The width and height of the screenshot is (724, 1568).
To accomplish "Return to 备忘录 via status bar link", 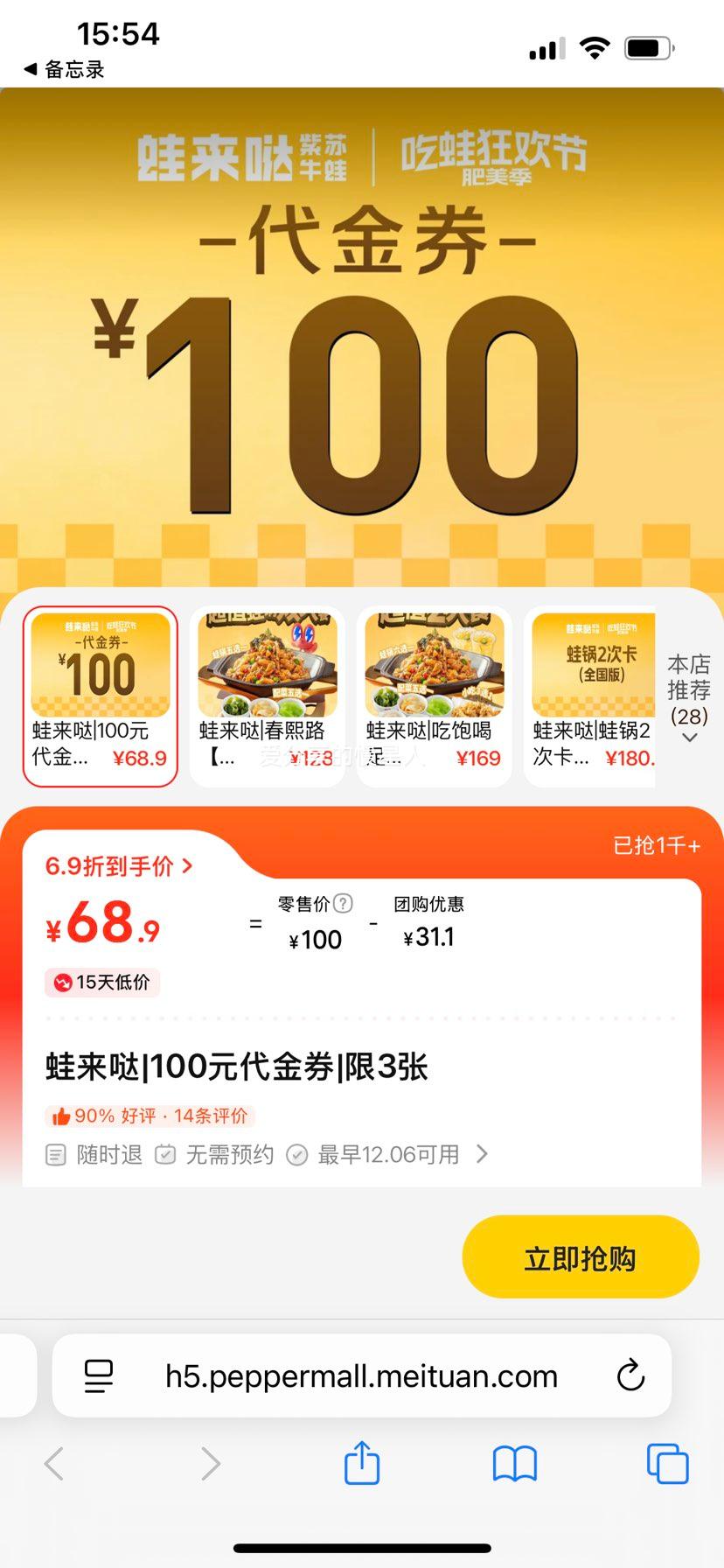I will tap(61, 71).
